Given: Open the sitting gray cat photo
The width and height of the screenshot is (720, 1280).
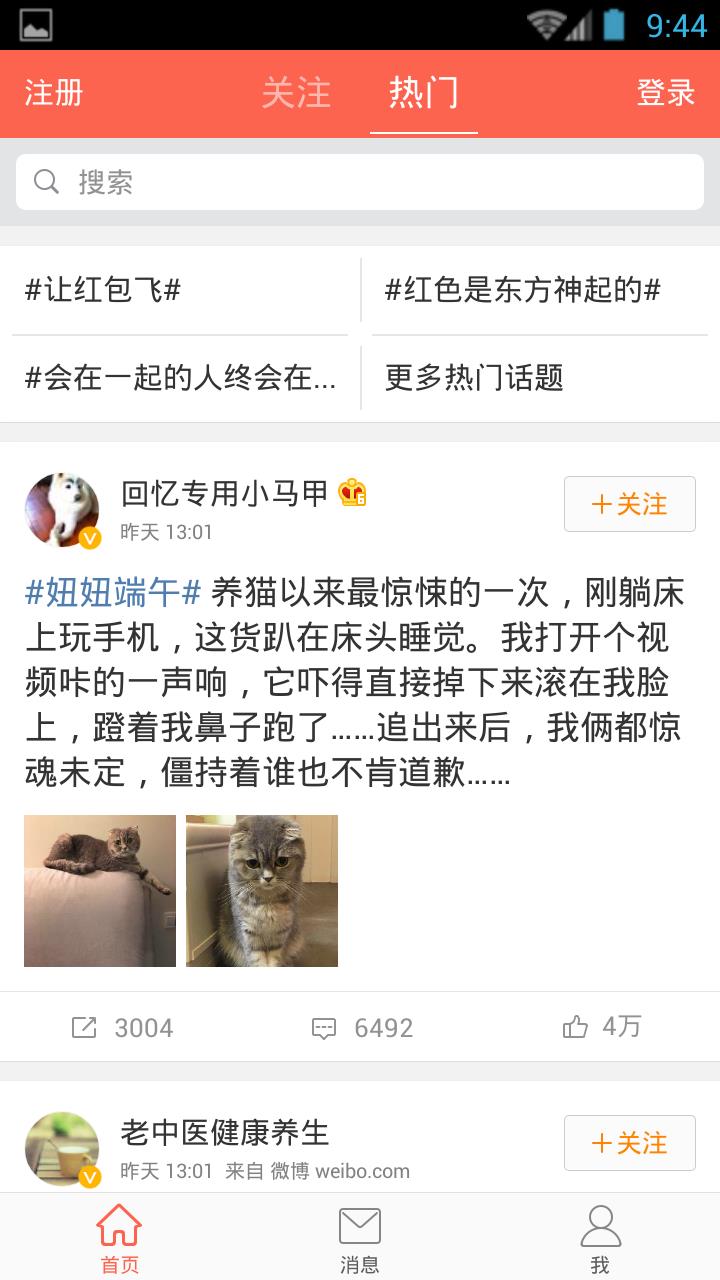Looking at the screenshot, I should tap(262, 890).
